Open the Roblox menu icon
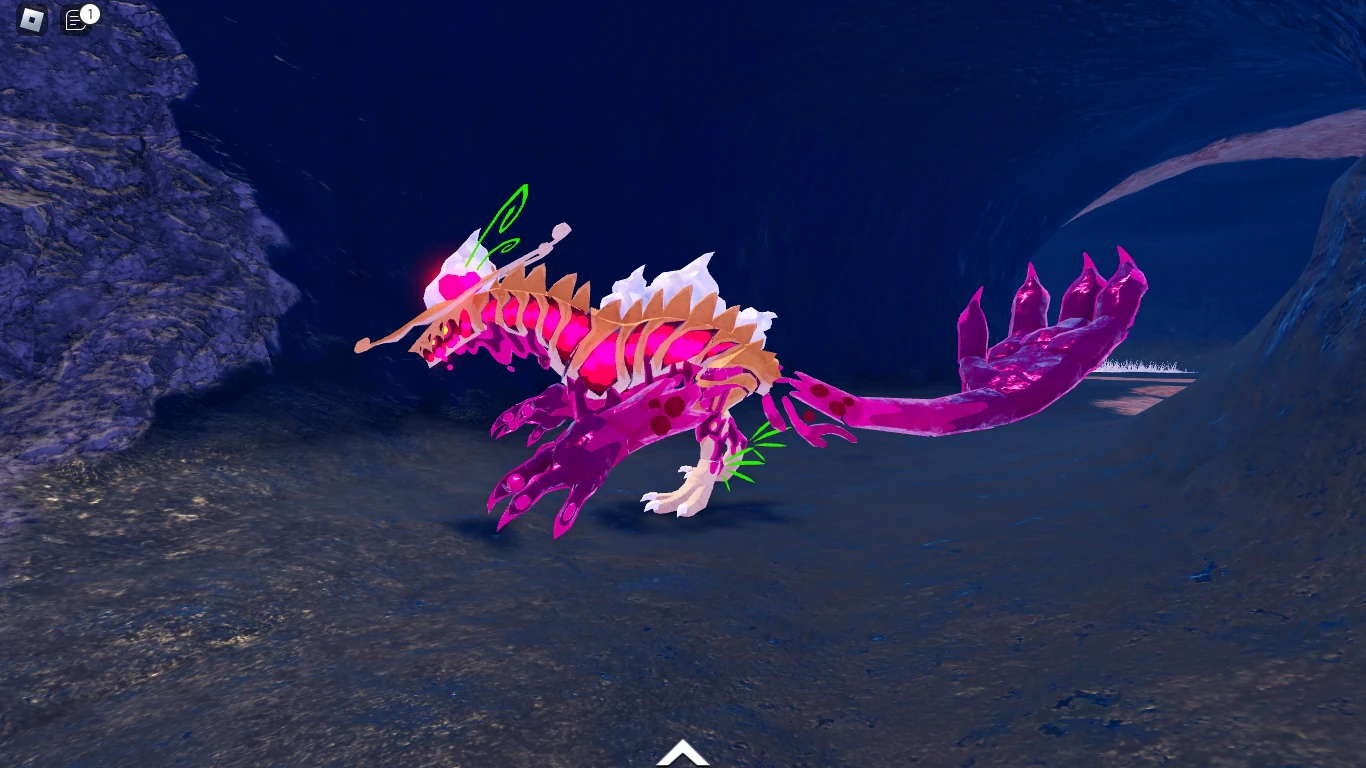Image resolution: width=1366 pixels, height=768 pixels. point(32,20)
